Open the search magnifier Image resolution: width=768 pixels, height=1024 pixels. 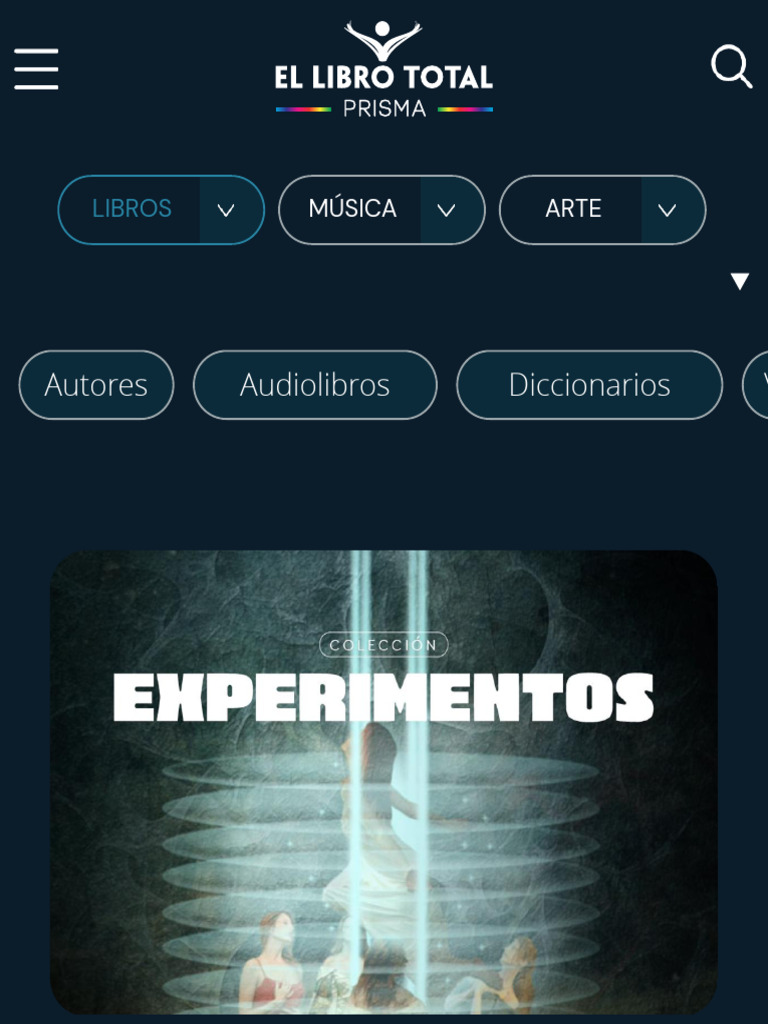tap(731, 66)
